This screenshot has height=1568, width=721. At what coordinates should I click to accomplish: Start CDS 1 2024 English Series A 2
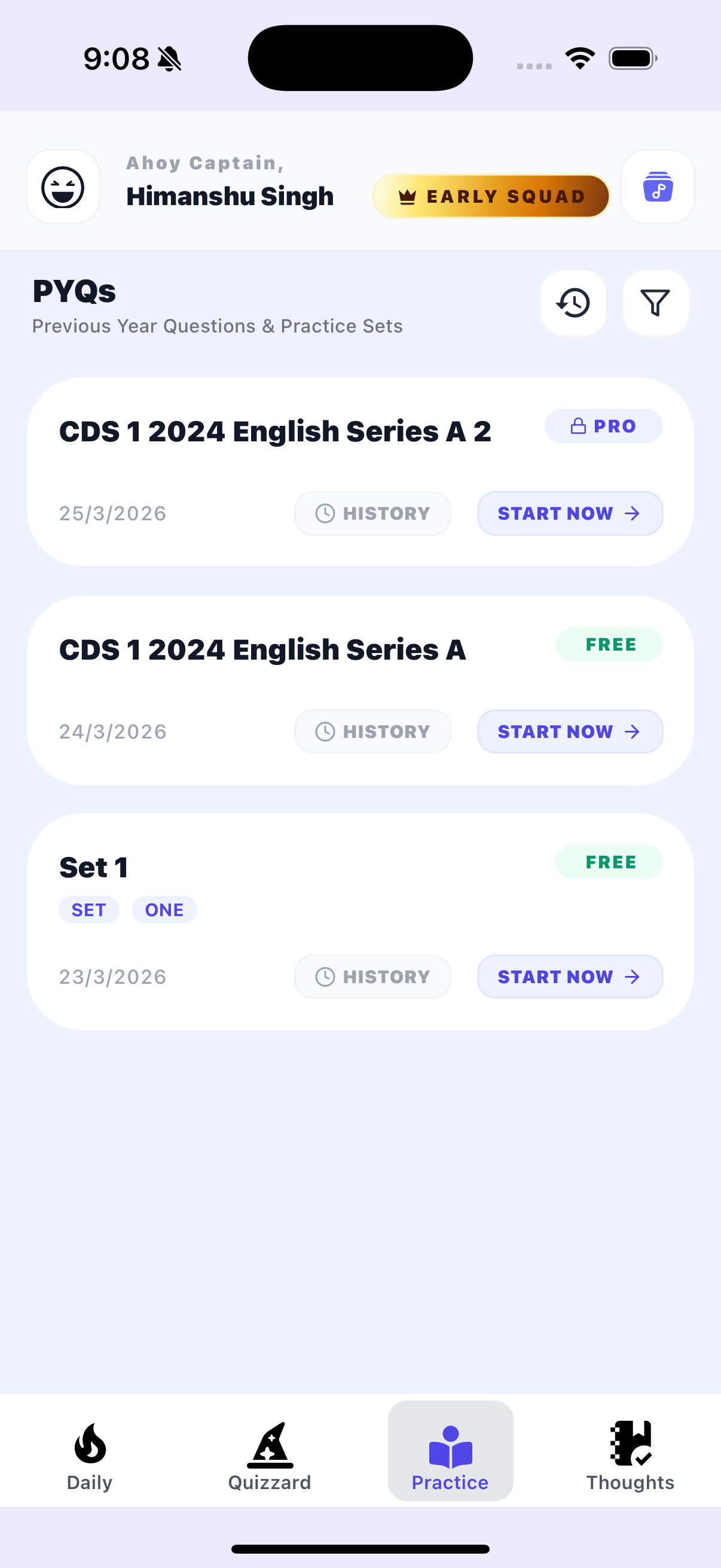[570, 514]
